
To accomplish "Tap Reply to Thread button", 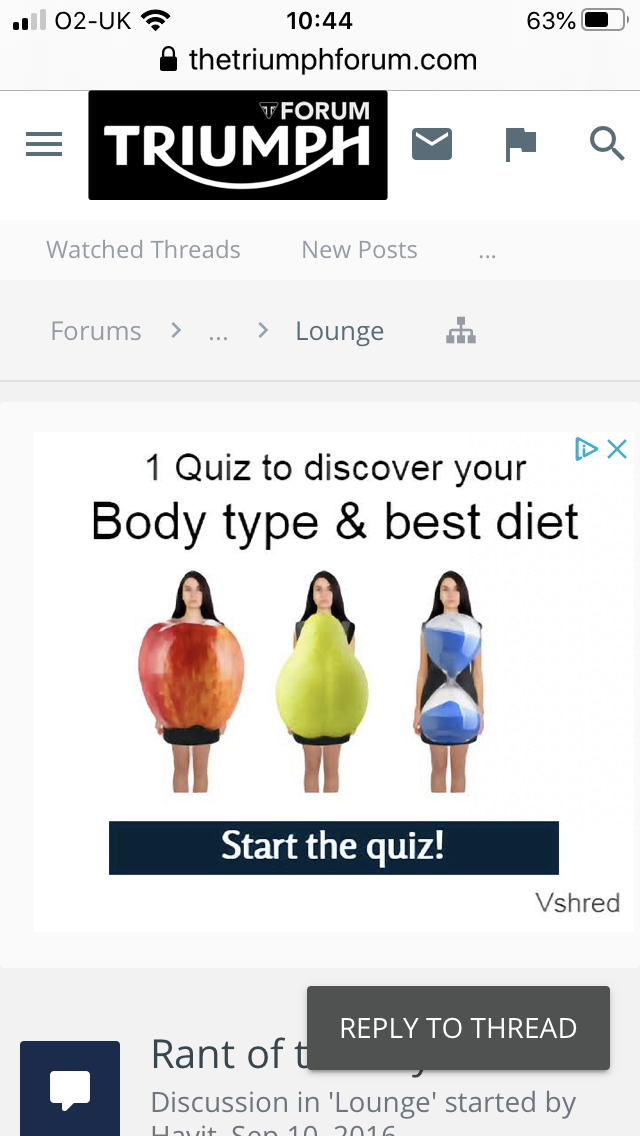I will [x=458, y=1028].
